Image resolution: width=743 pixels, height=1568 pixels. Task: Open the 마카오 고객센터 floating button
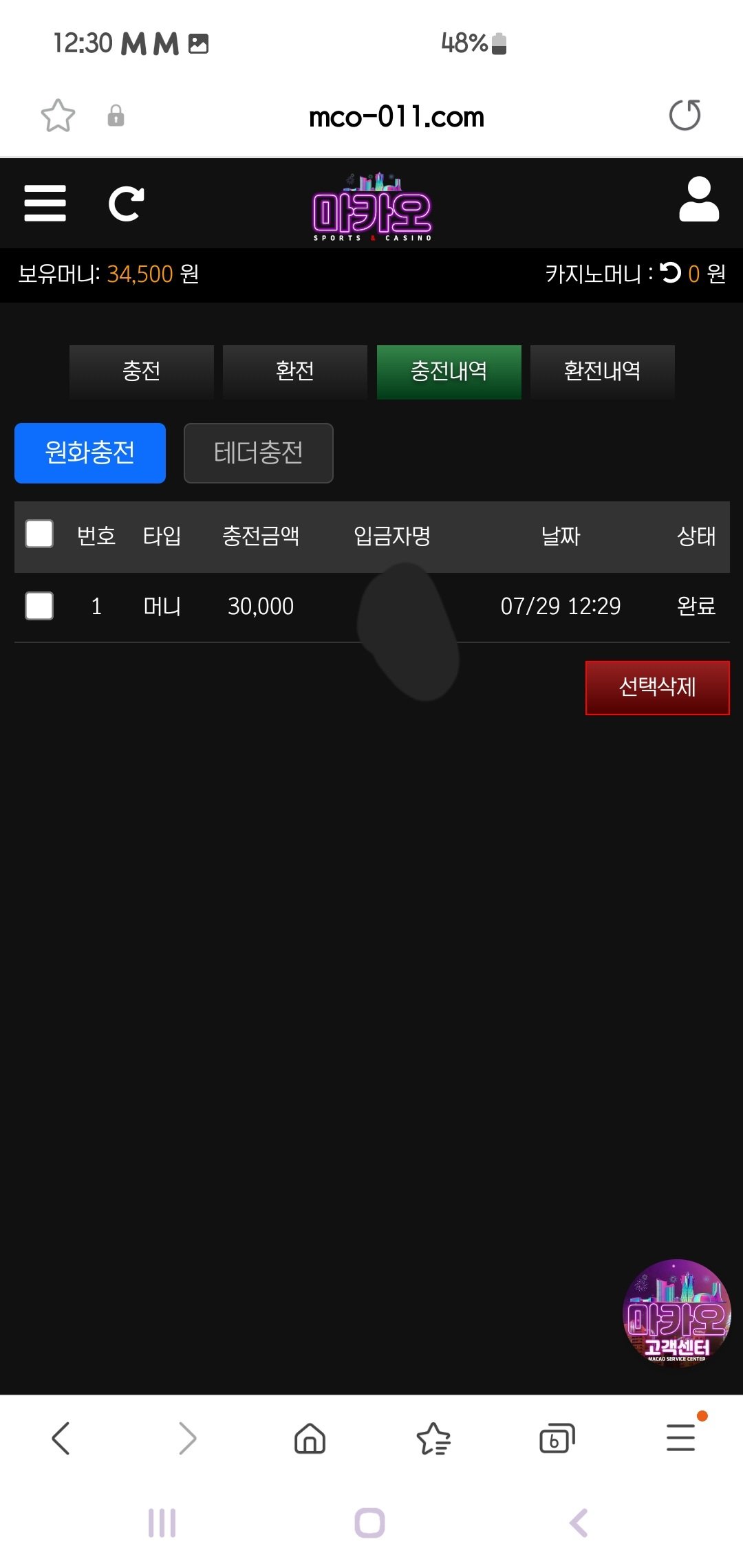tap(676, 1312)
